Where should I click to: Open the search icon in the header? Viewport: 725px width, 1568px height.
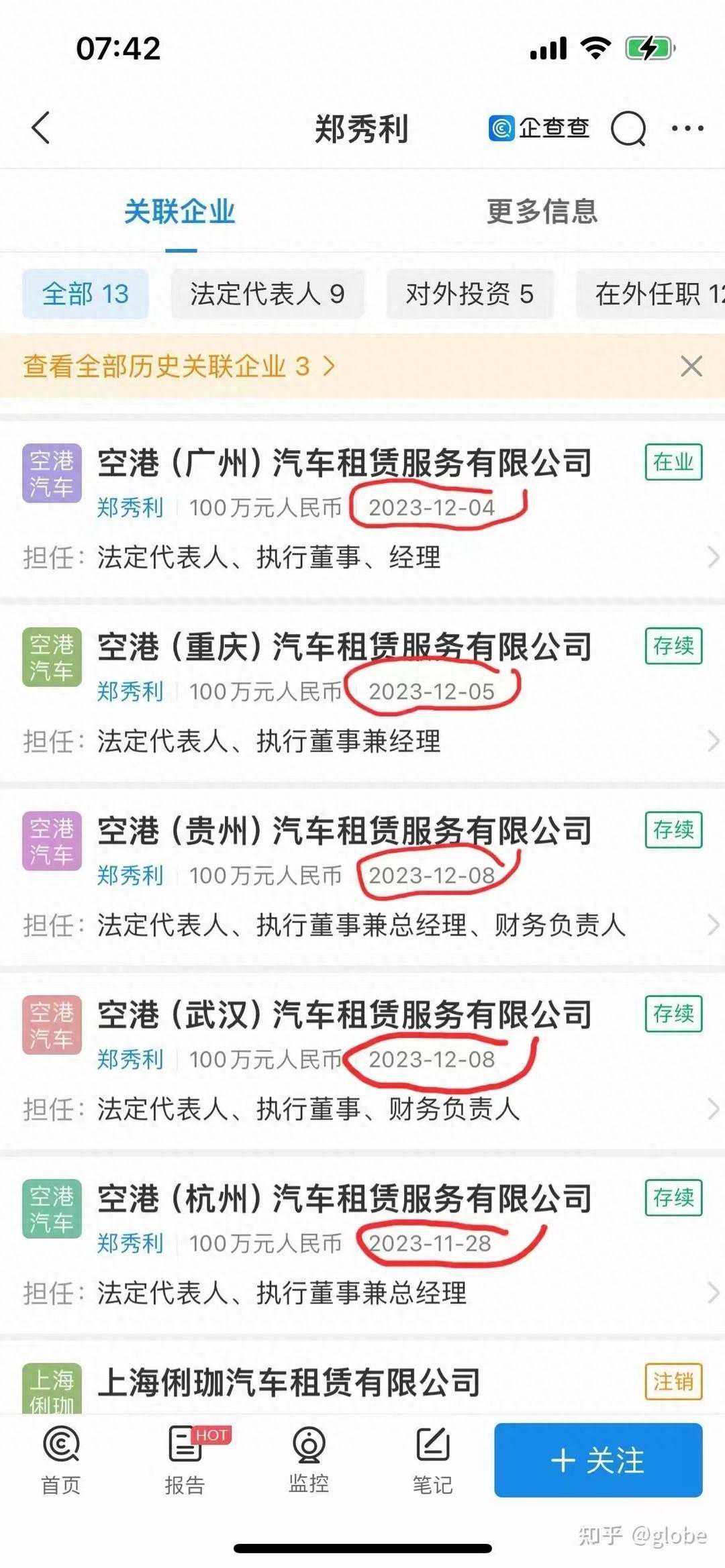(628, 127)
